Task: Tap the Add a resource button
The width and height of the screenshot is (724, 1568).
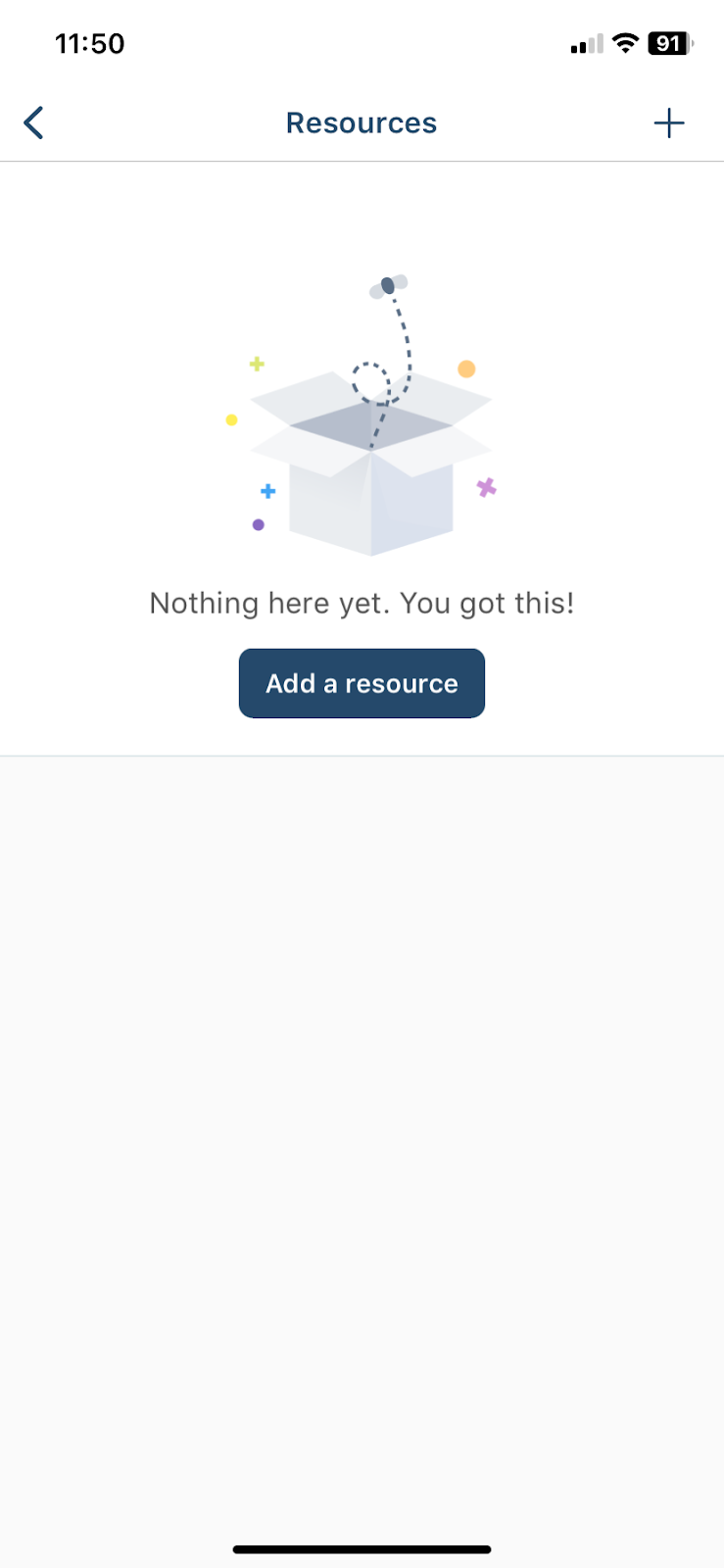Action: pyautogui.click(x=362, y=683)
